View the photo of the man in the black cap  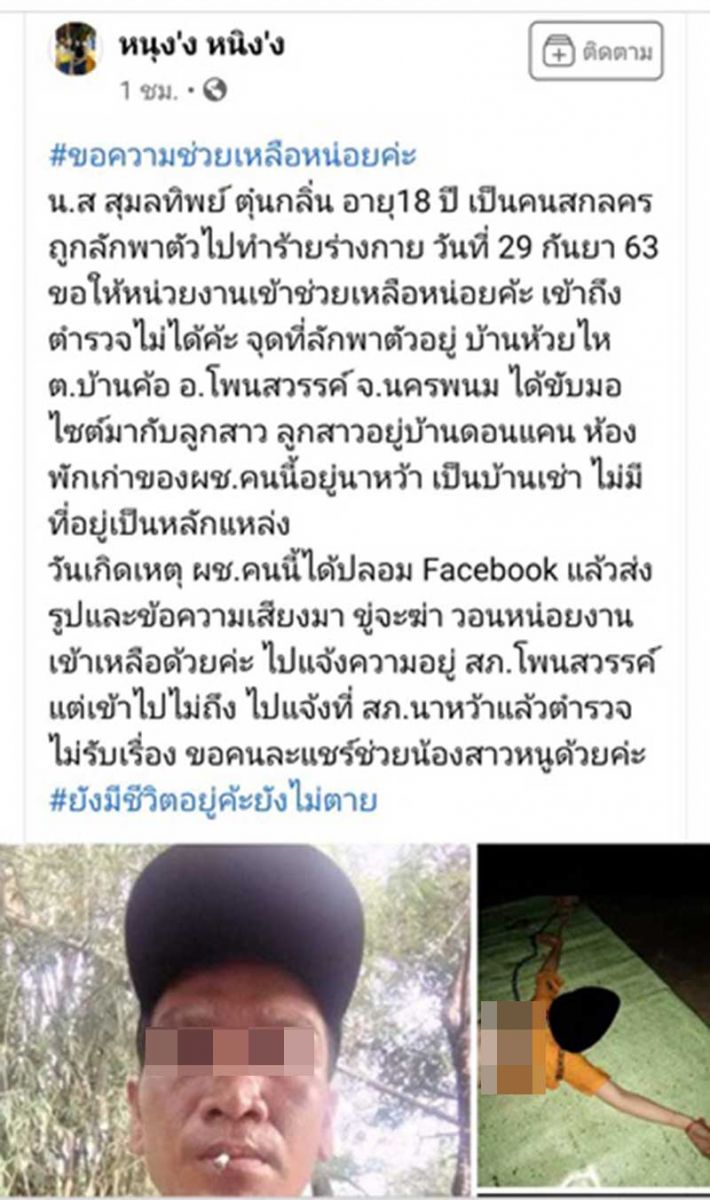pyautogui.click(x=237, y=1020)
